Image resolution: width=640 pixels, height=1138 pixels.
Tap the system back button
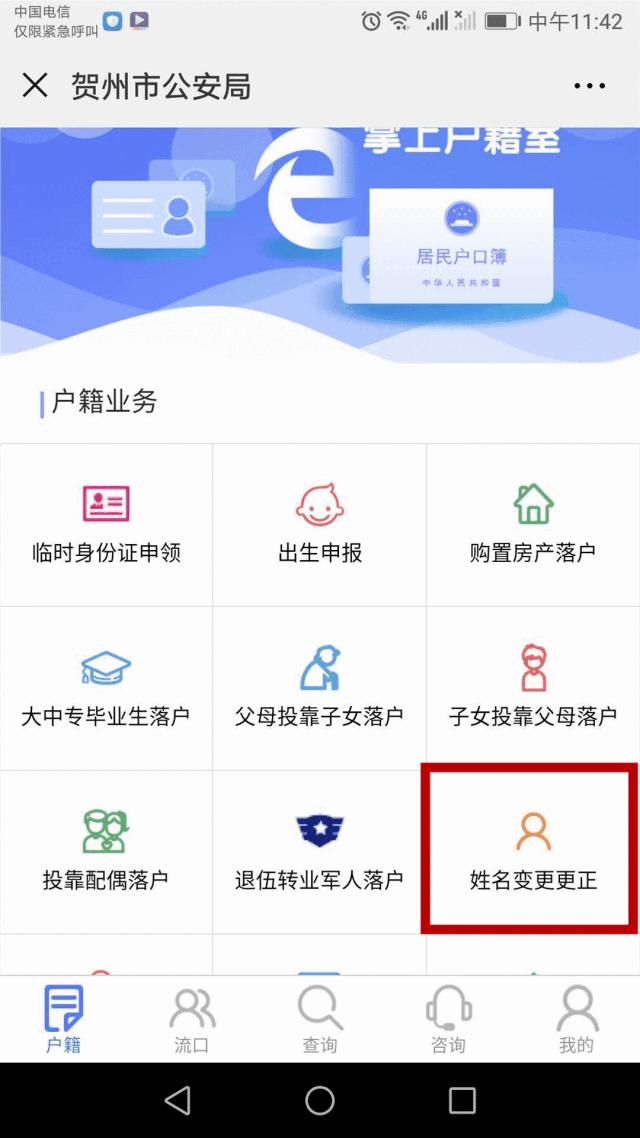pyautogui.click(x=178, y=1100)
